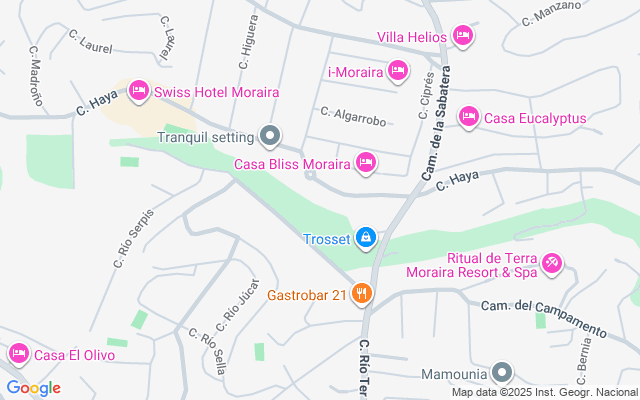This screenshot has width=640, height=400.
Task: Select the Villa Helios hotel pin
Action: click(462, 37)
